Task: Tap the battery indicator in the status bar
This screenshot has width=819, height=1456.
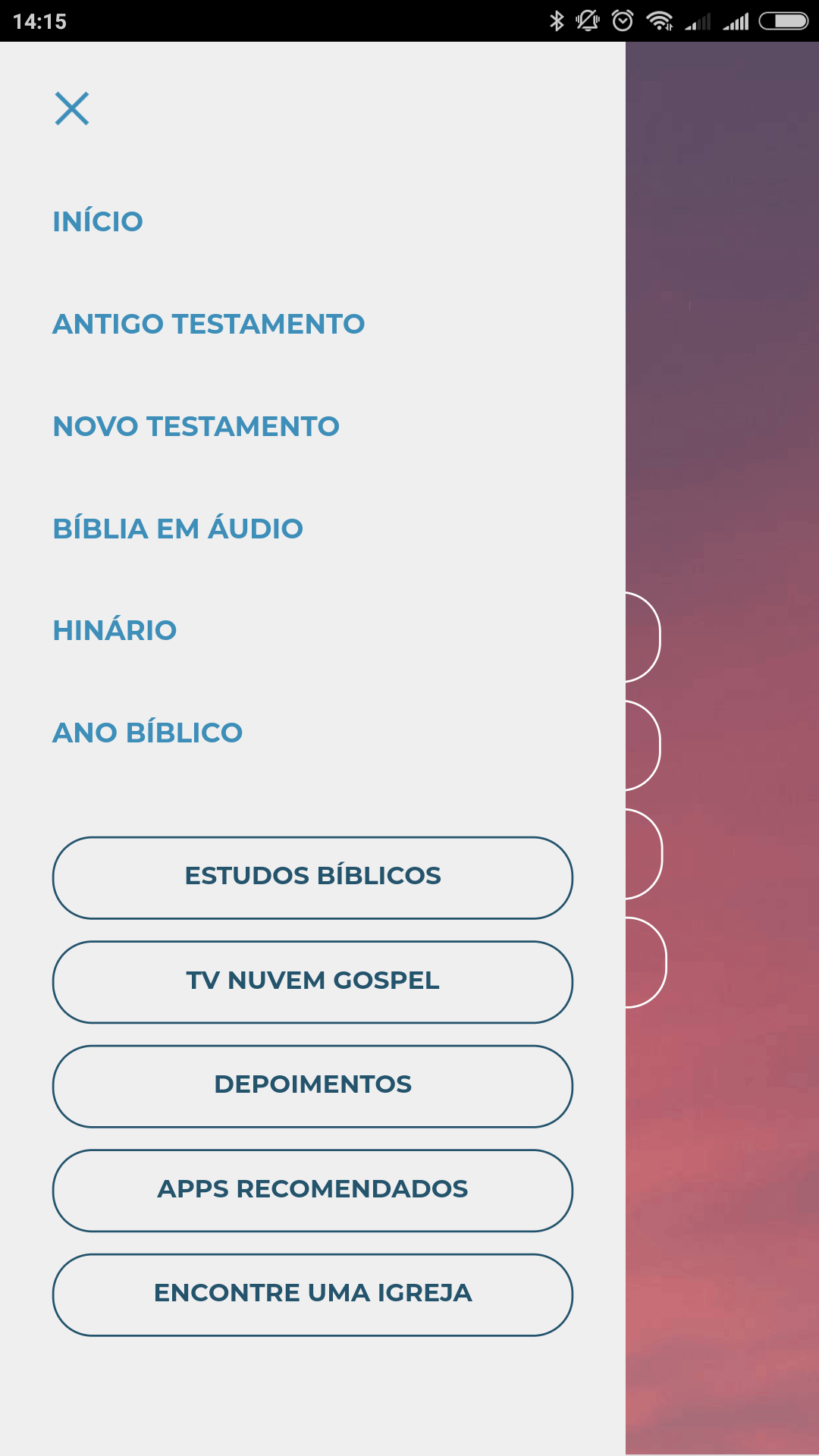Action: (x=783, y=21)
